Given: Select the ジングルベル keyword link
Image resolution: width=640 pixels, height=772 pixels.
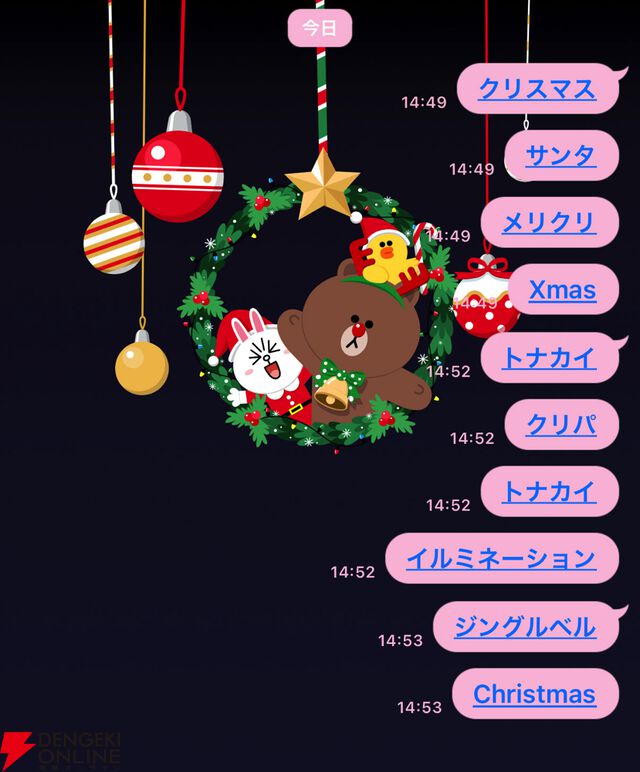Looking at the screenshot, I should (525, 627).
